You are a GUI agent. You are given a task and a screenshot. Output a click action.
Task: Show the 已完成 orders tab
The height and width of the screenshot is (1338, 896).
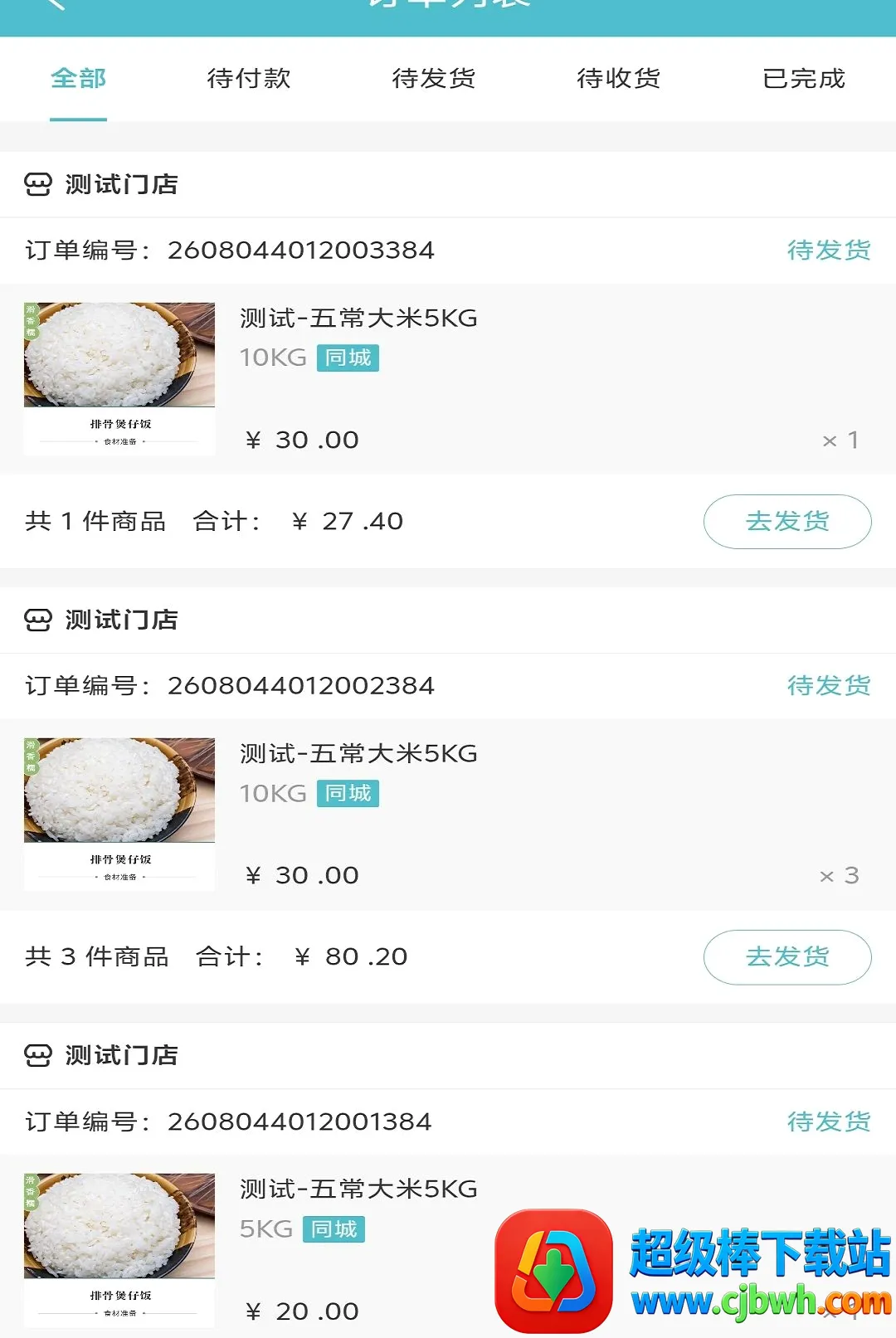[804, 79]
